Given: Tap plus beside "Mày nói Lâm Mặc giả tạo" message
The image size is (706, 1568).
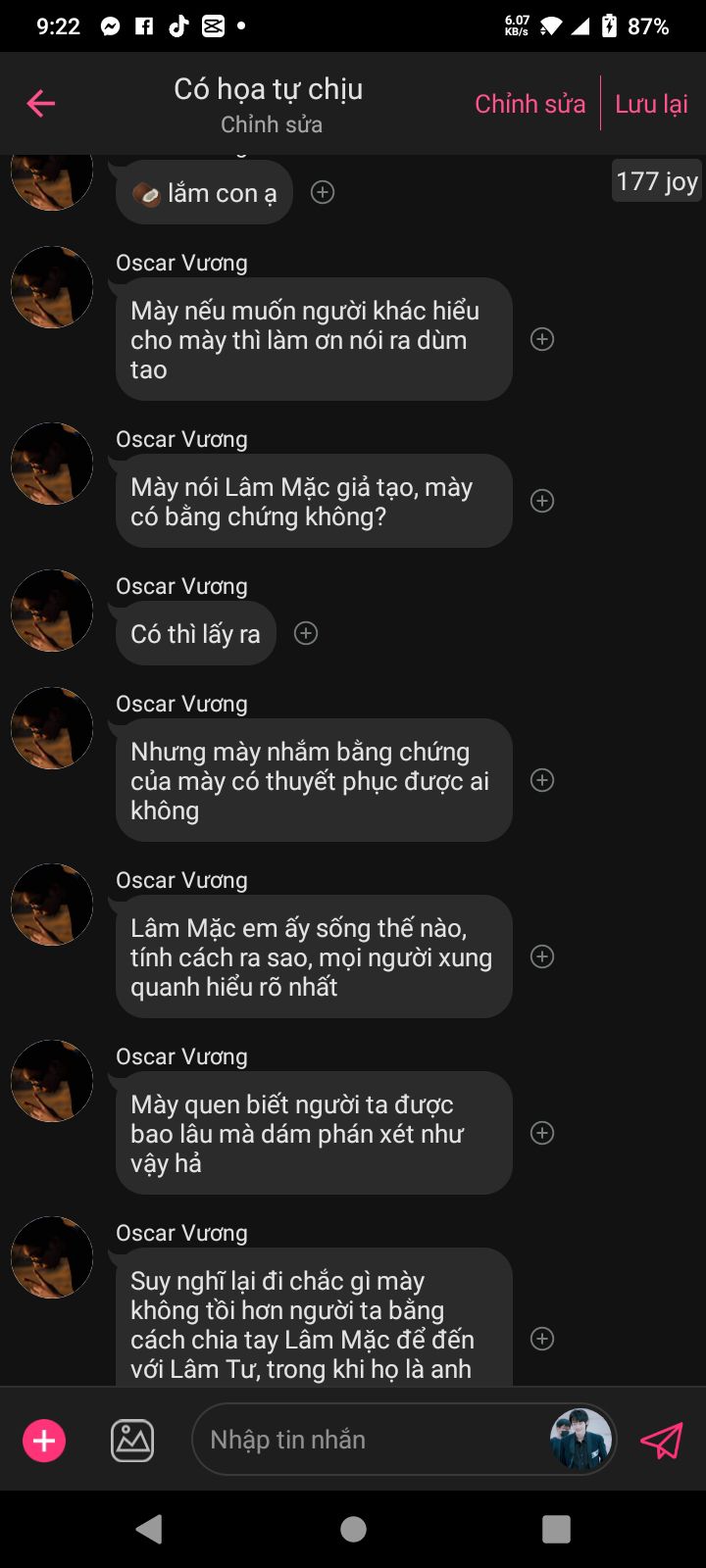Looking at the screenshot, I should [542, 501].
